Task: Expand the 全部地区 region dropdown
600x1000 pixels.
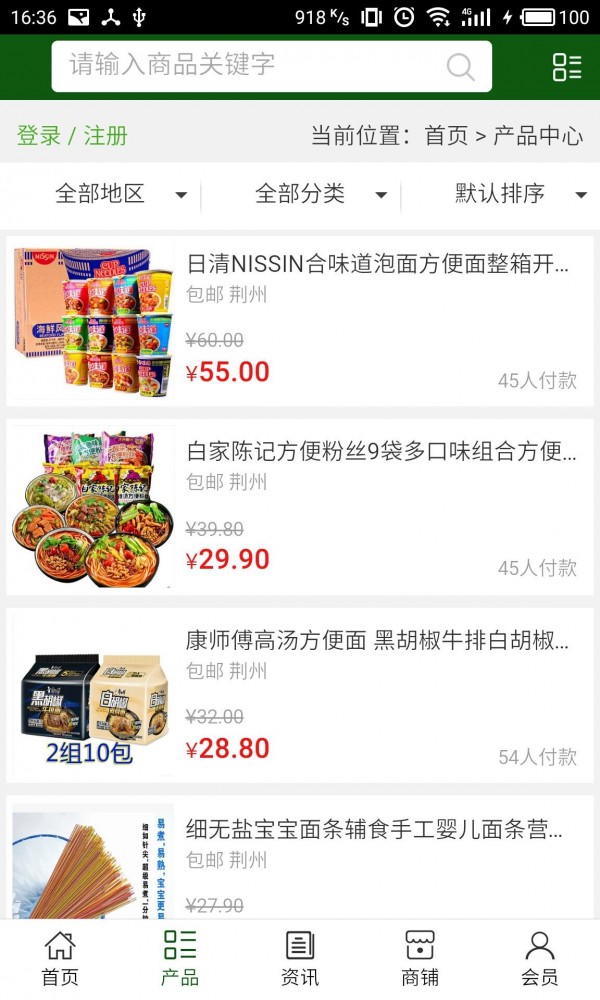Action: [x=120, y=194]
